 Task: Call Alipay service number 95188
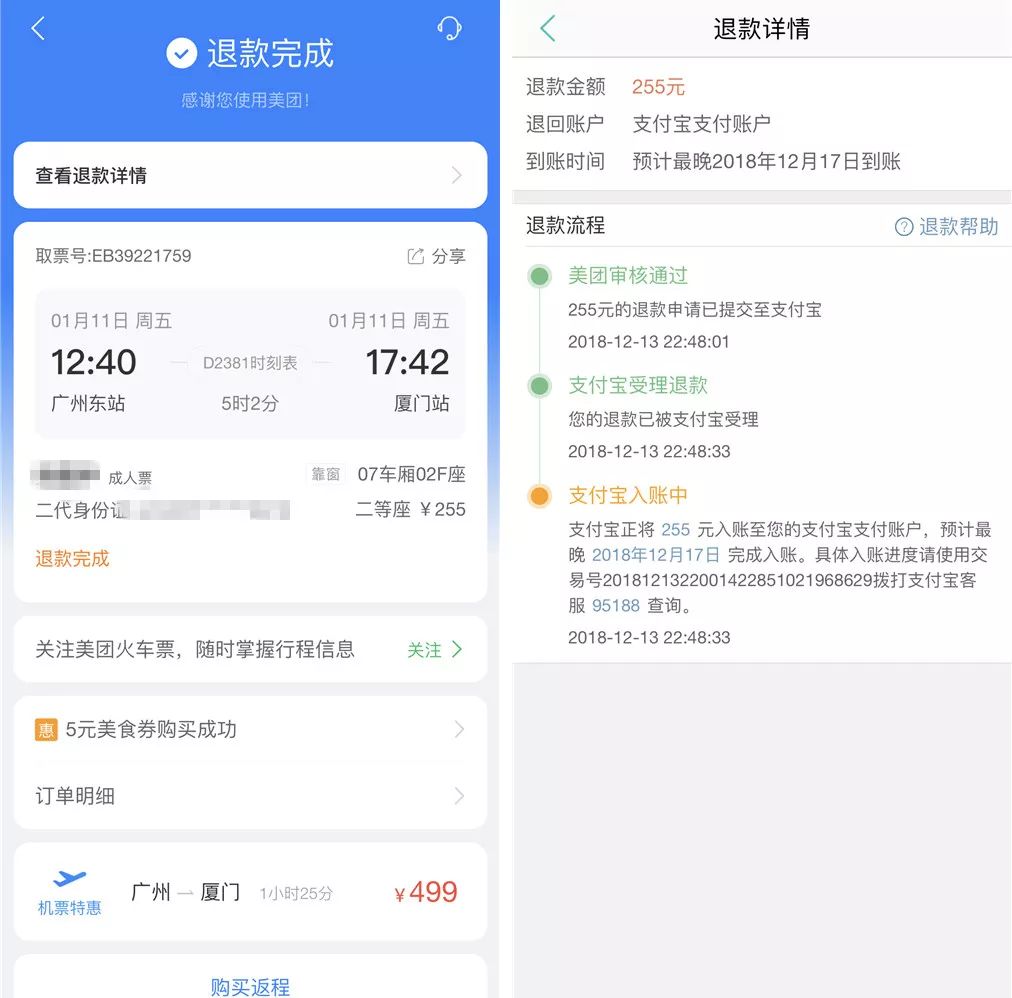pyautogui.click(x=616, y=606)
